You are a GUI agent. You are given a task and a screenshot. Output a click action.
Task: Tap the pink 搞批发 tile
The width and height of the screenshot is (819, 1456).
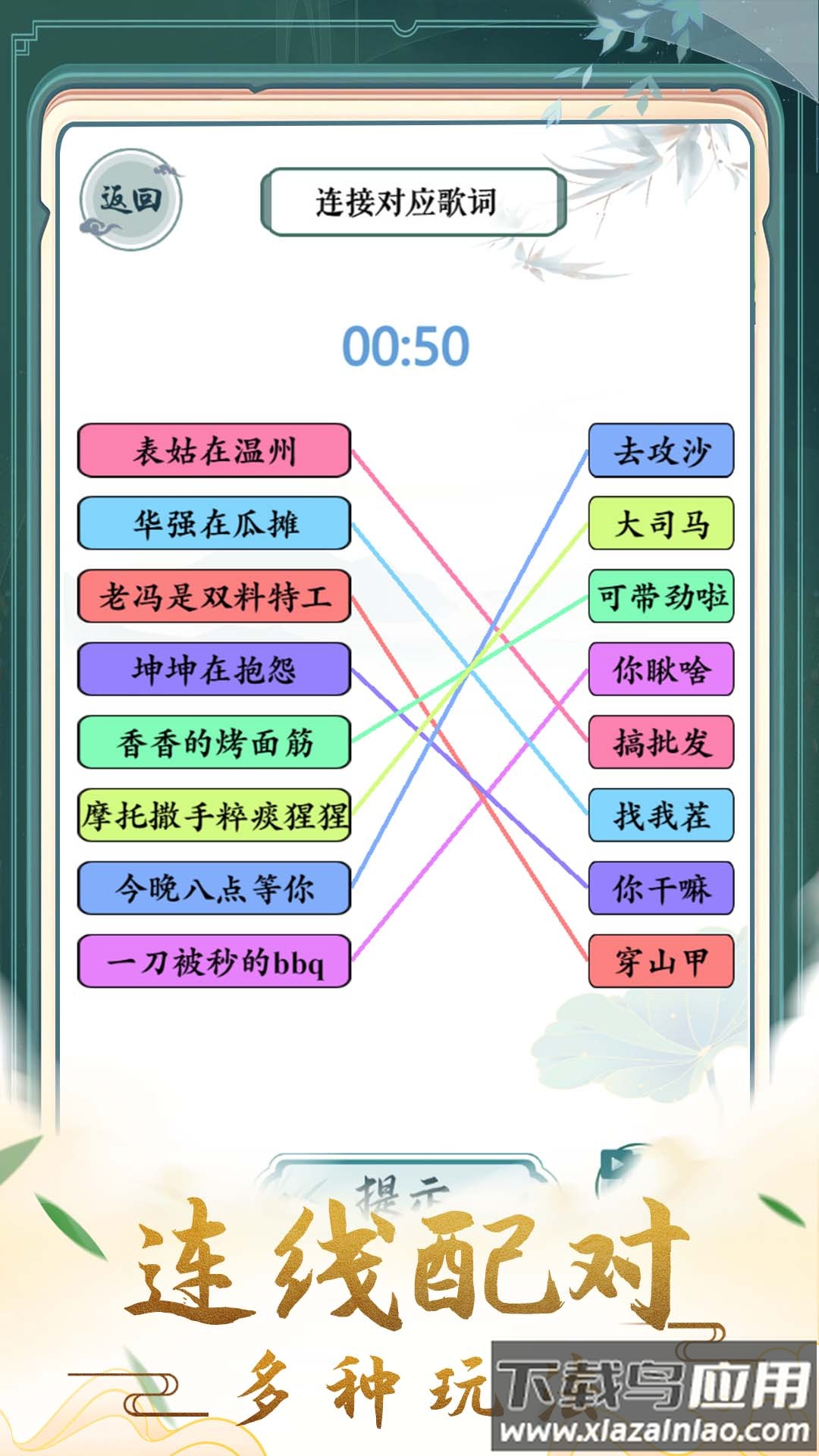pyautogui.click(x=664, y=742)
